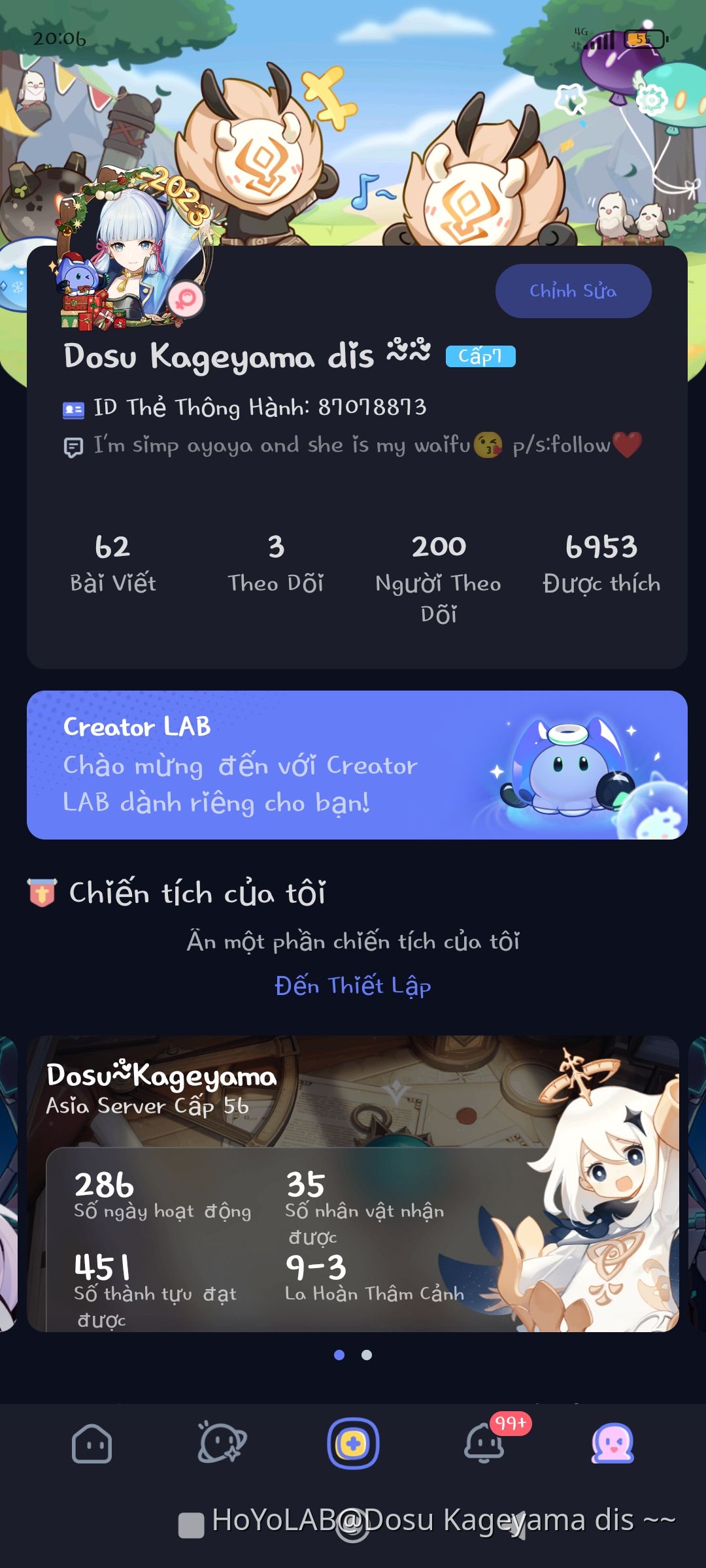Screen dimensions: 706x1568
Task: Open the settings gear icon
Action: 652,99
